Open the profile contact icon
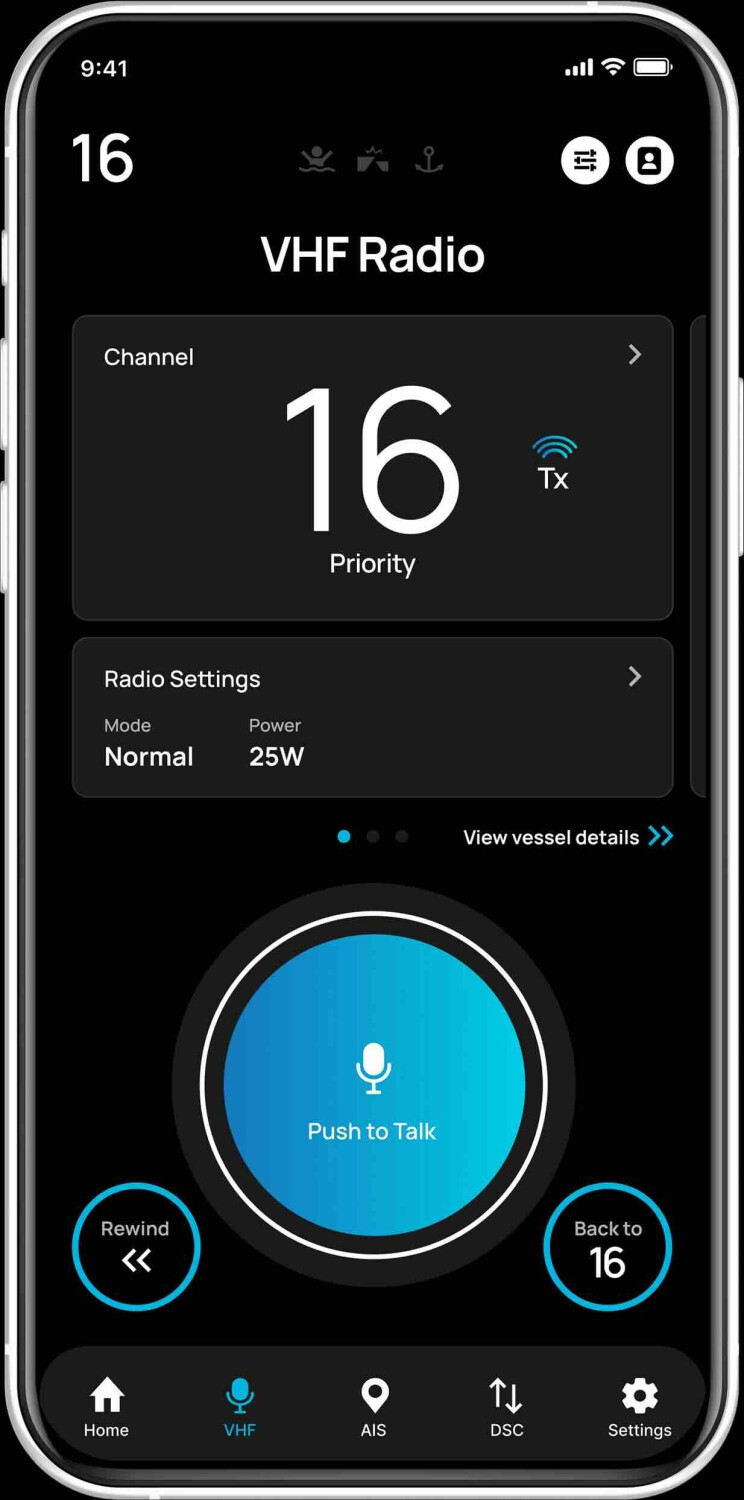744x1500 pixels. (x=649, y=160)
